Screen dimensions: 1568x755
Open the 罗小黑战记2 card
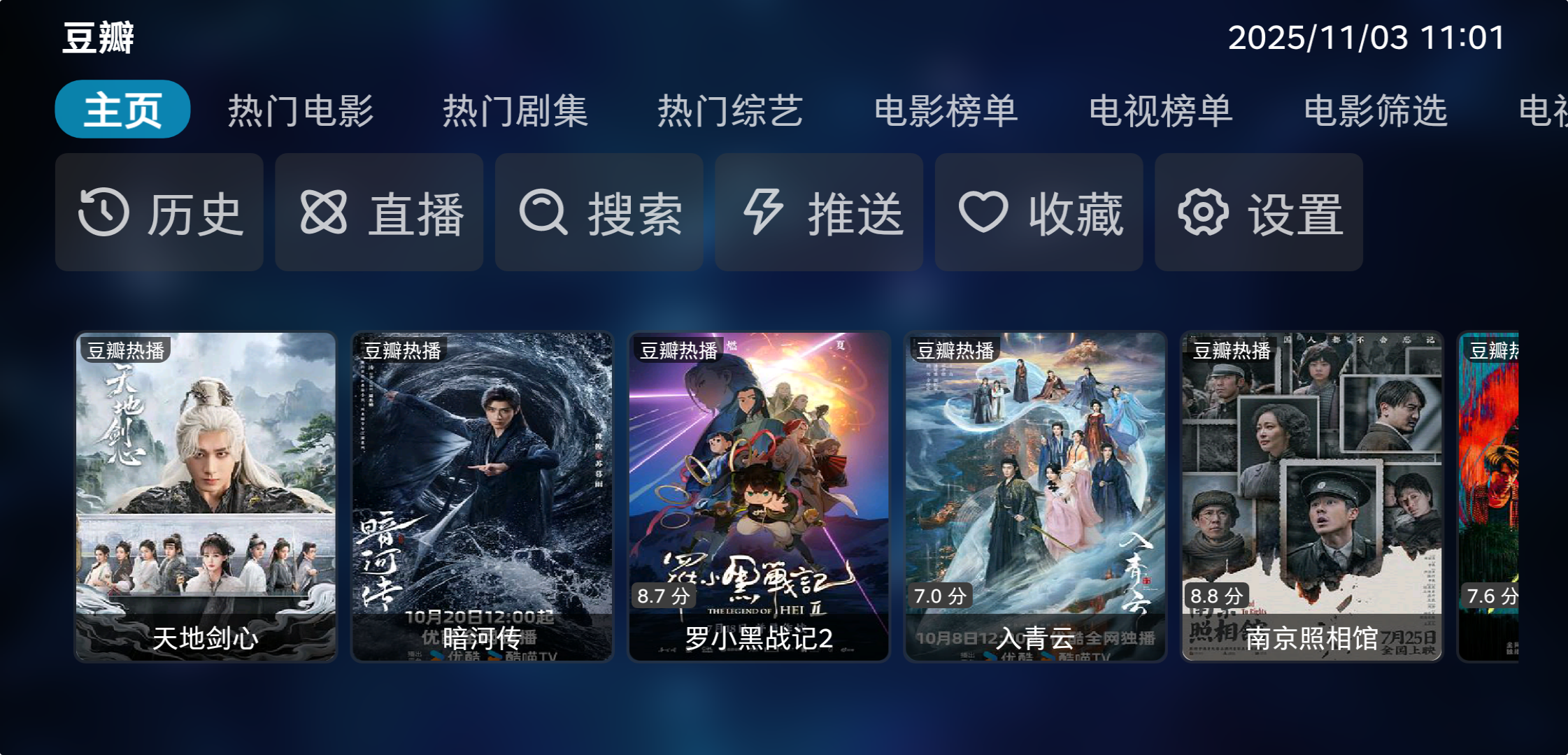click(x=759, y=496)
